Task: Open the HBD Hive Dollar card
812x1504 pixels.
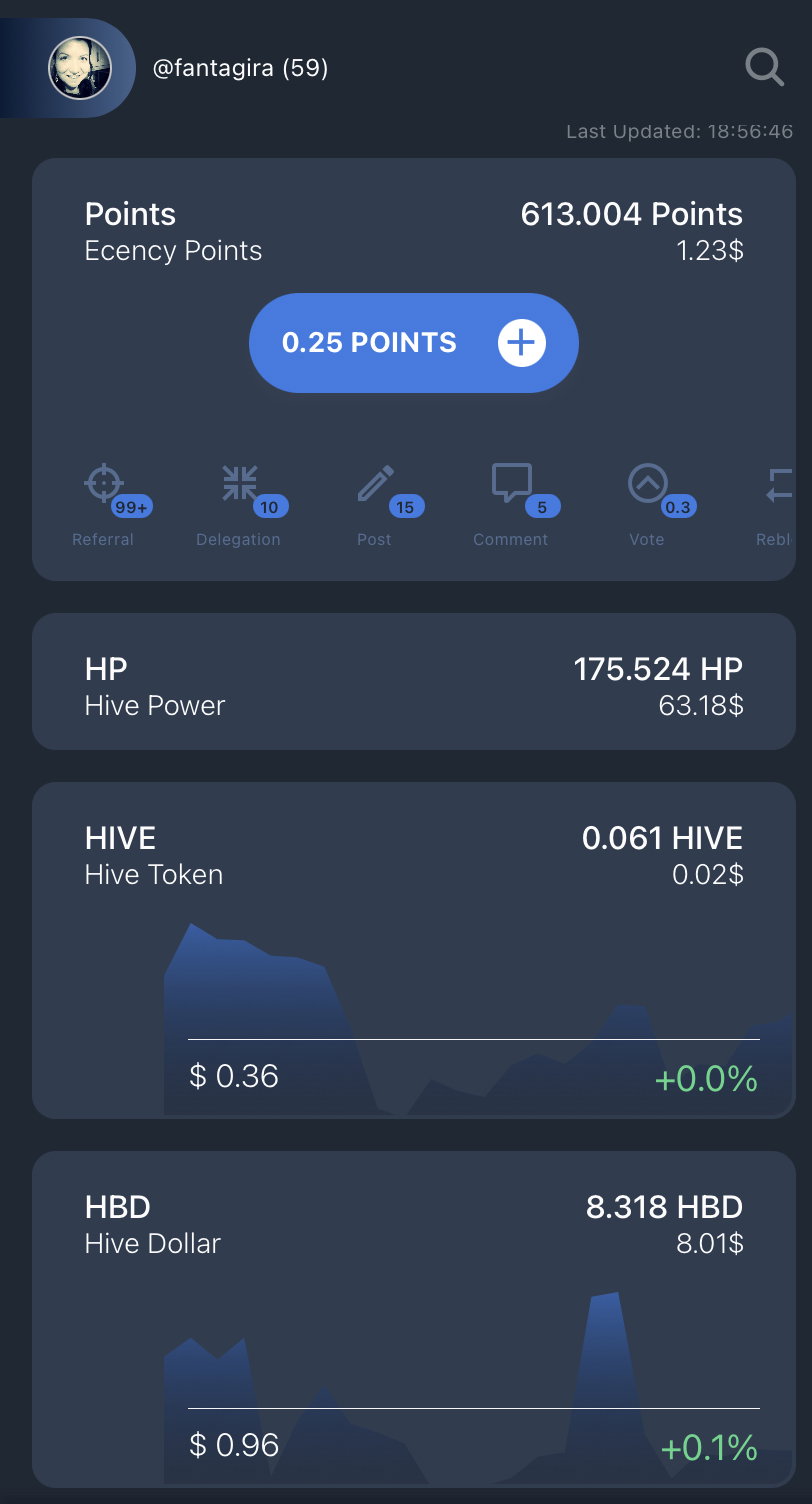Action: [414, 1319]
